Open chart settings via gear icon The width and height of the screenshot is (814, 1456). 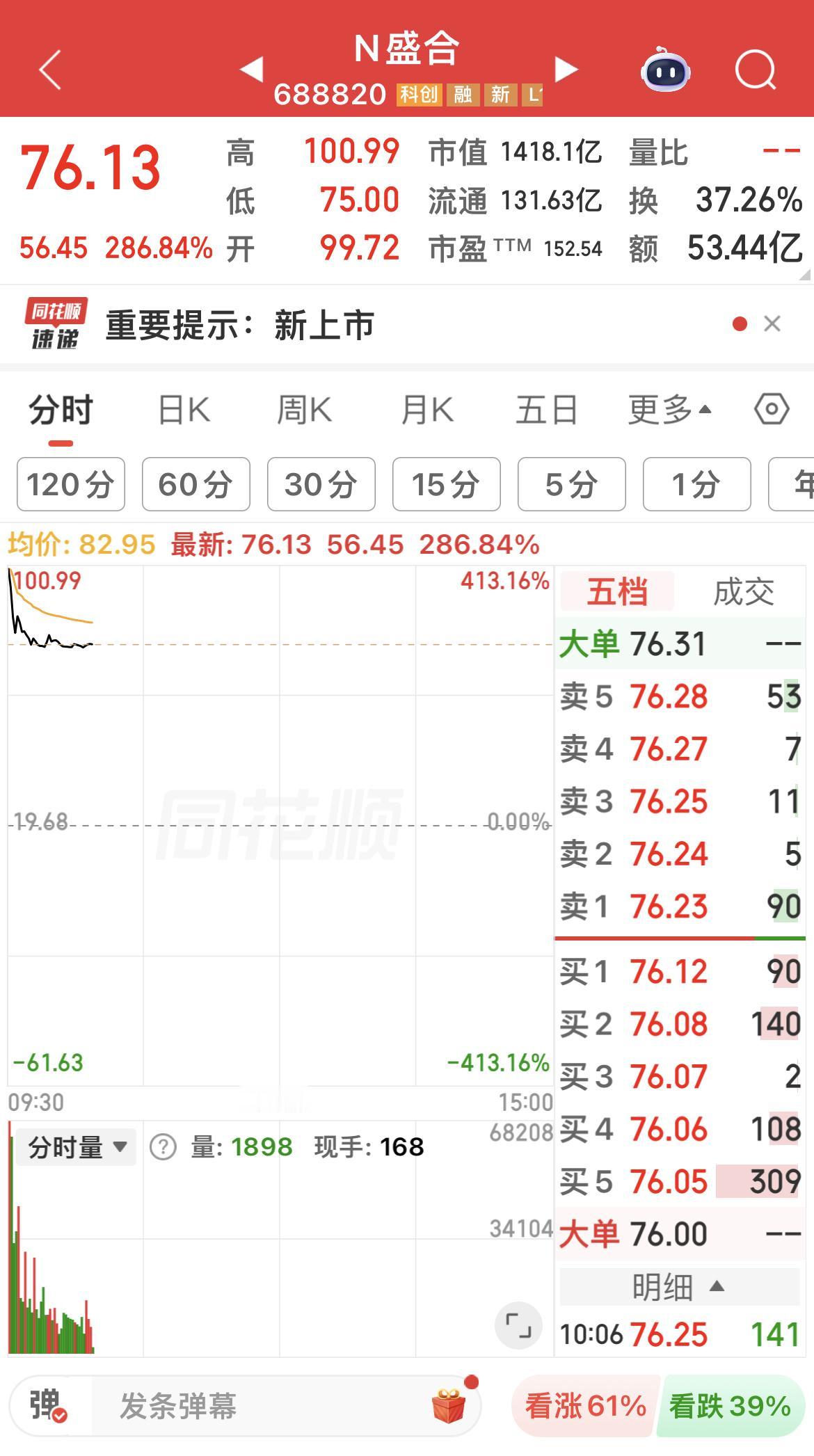[772, 410]
